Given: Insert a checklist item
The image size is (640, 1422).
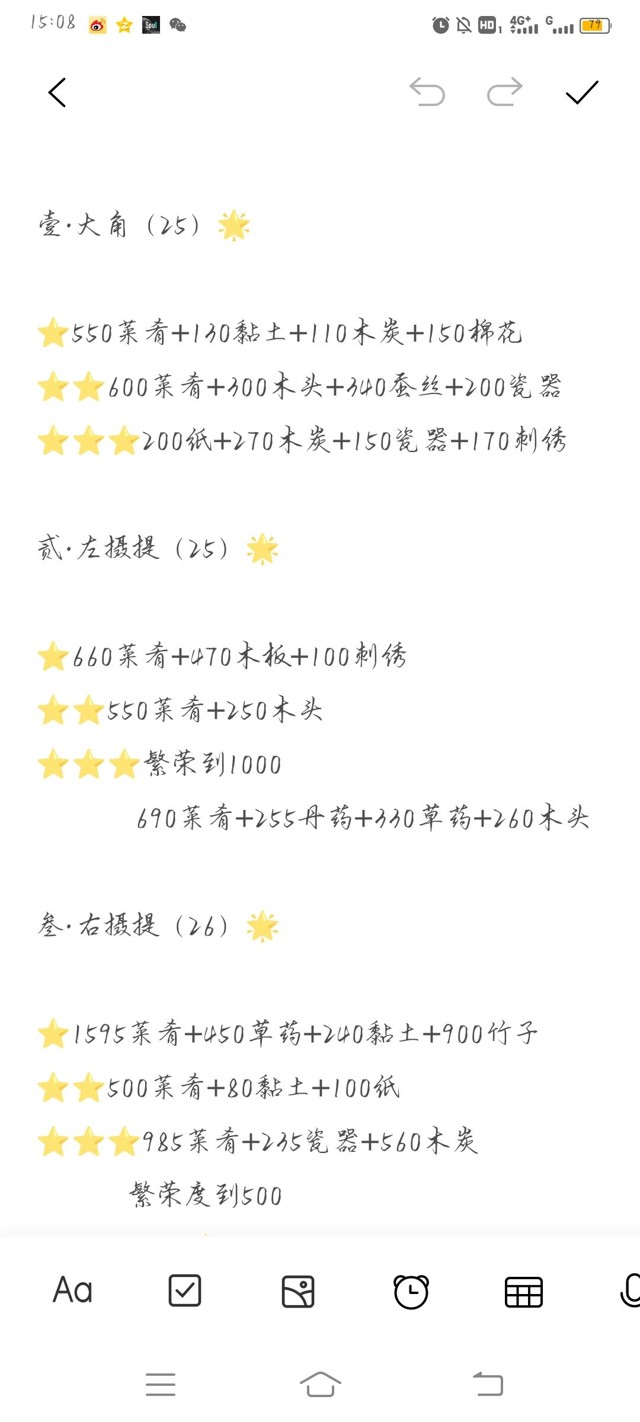Looking at the screenshot, I should coord(185,1291).
